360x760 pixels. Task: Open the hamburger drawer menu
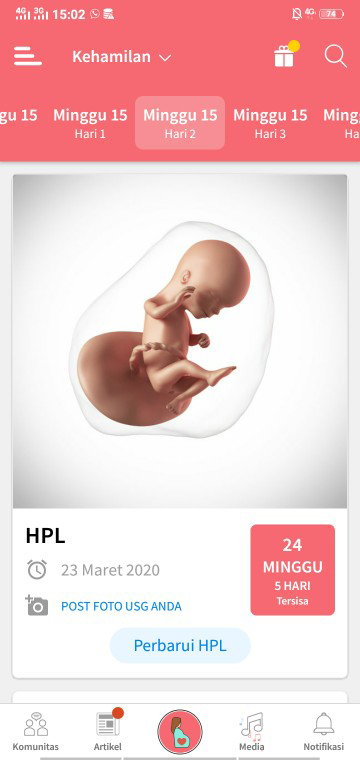28,57
